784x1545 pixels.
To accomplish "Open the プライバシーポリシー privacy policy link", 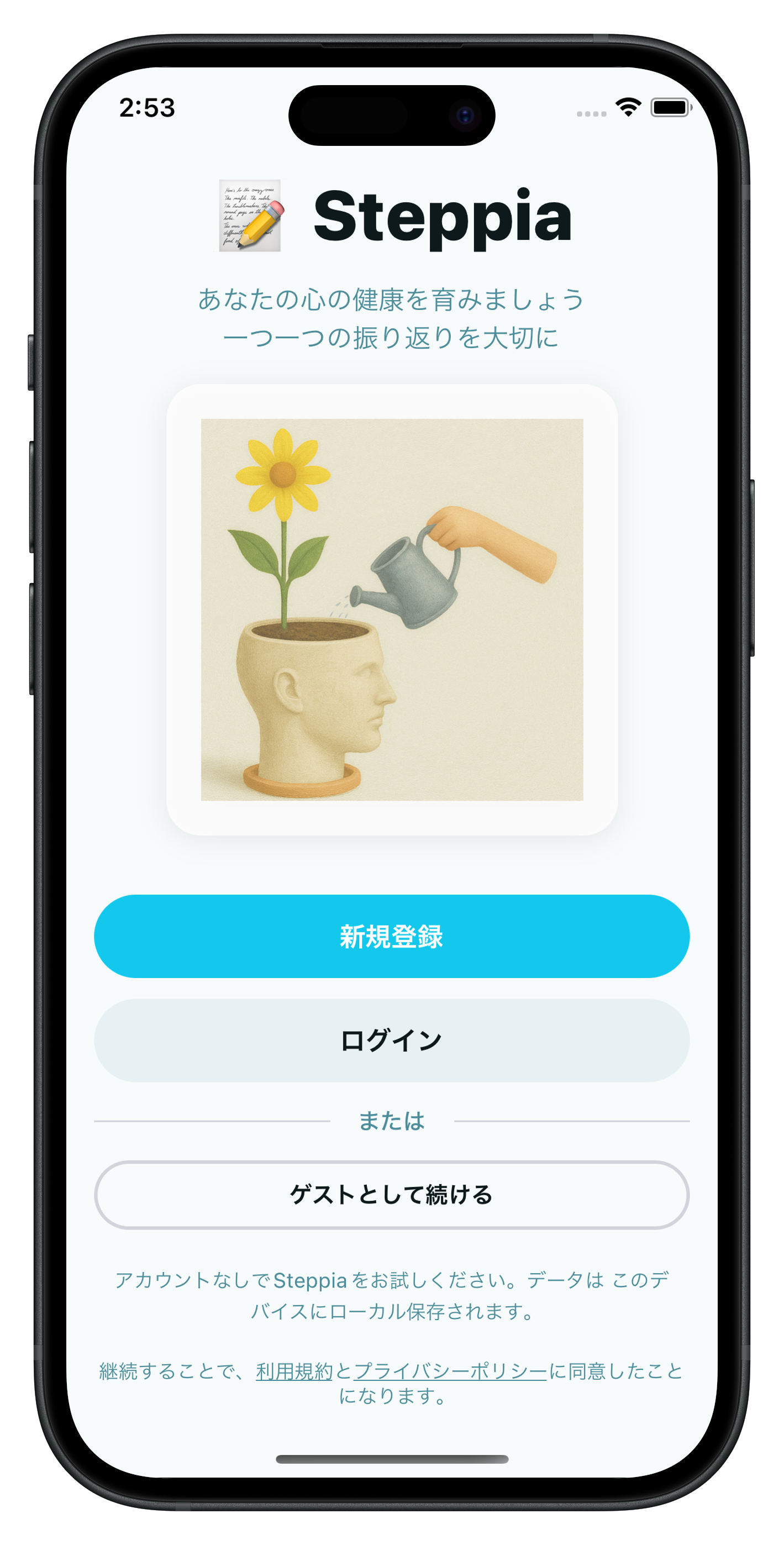I will [450, 1371].
